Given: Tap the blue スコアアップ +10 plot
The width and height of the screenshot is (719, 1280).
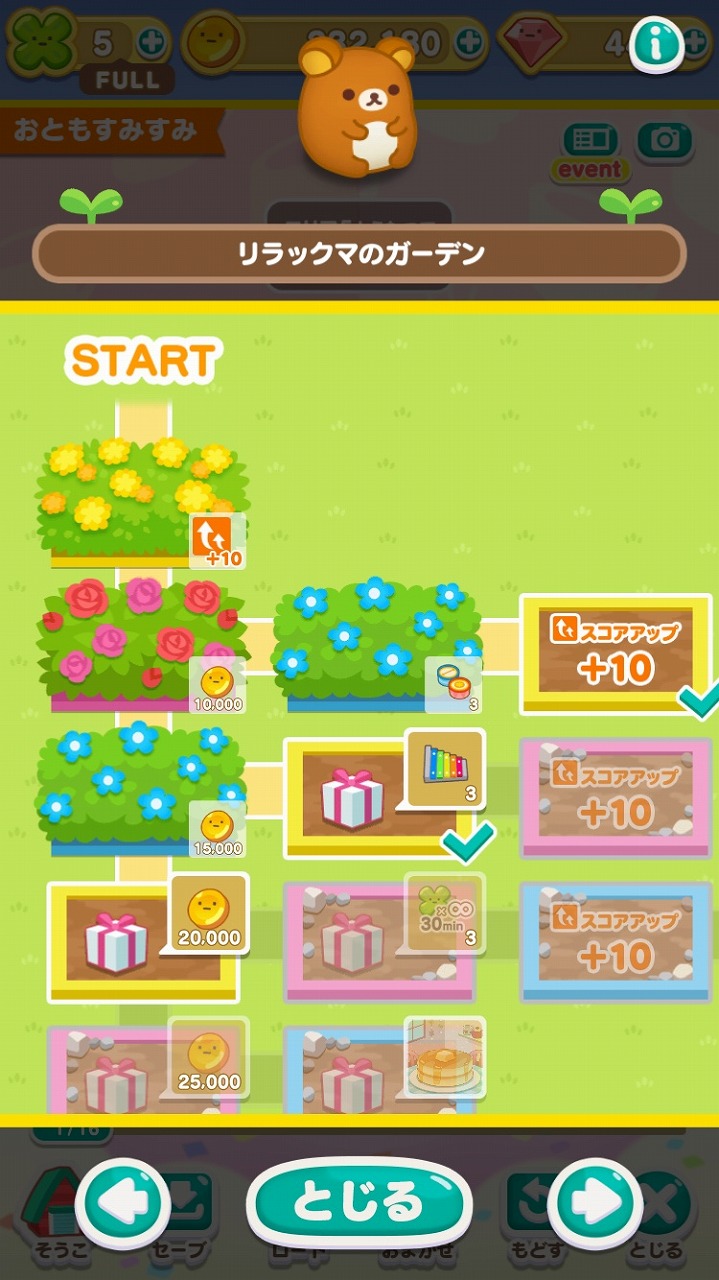Looking at the screenshot, I should pos(615,942).
